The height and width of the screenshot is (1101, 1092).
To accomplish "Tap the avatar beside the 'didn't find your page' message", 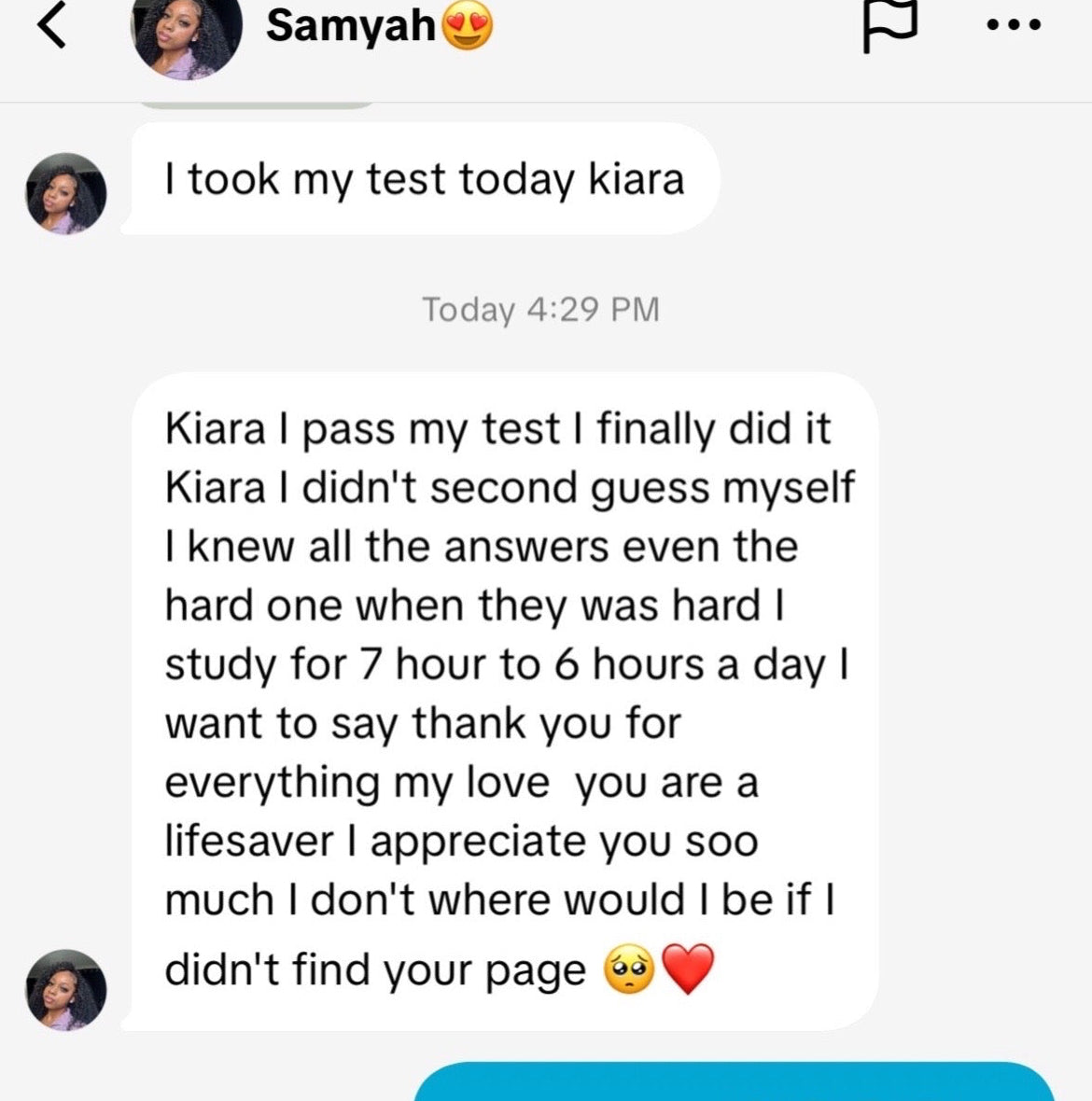I will point(65,990).
